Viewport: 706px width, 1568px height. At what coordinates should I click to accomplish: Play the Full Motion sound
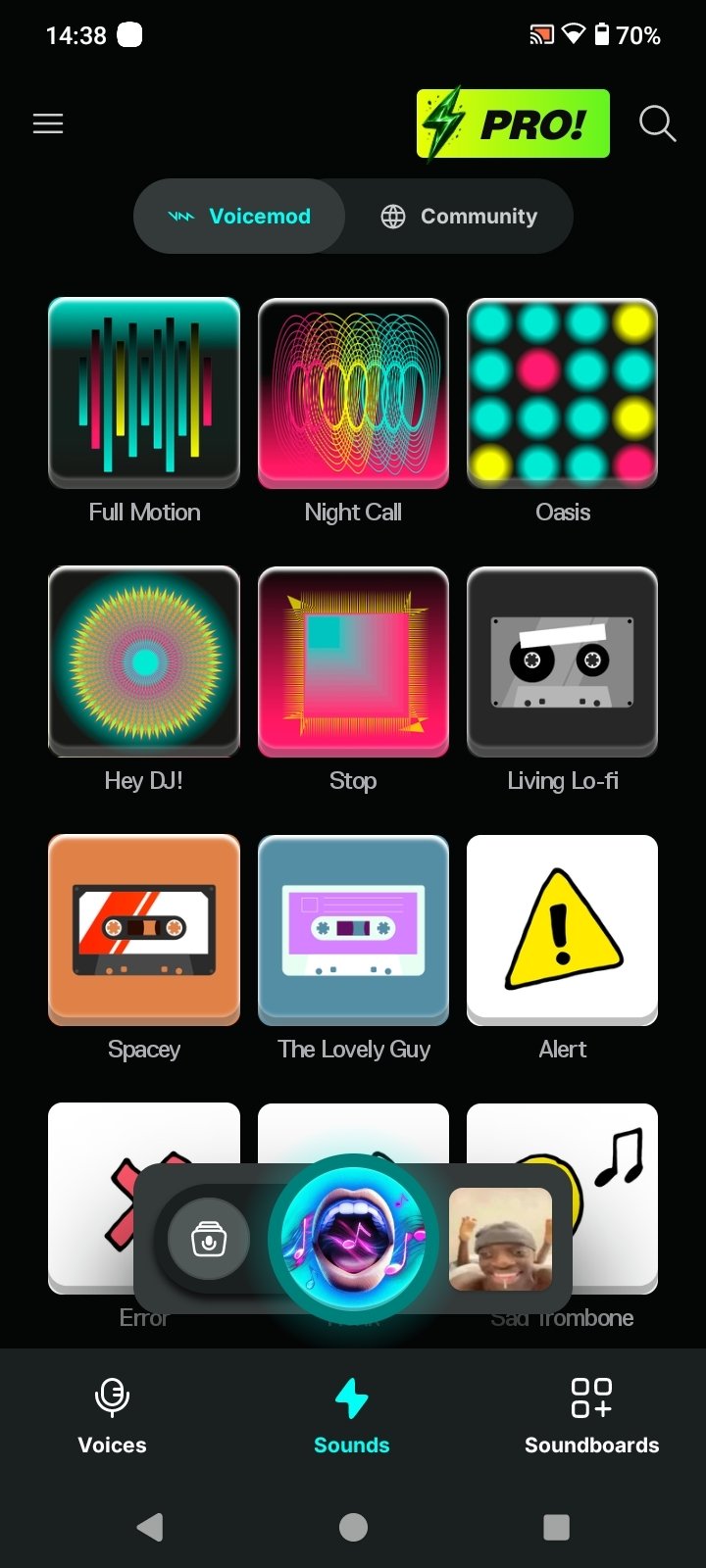point(143,393)
